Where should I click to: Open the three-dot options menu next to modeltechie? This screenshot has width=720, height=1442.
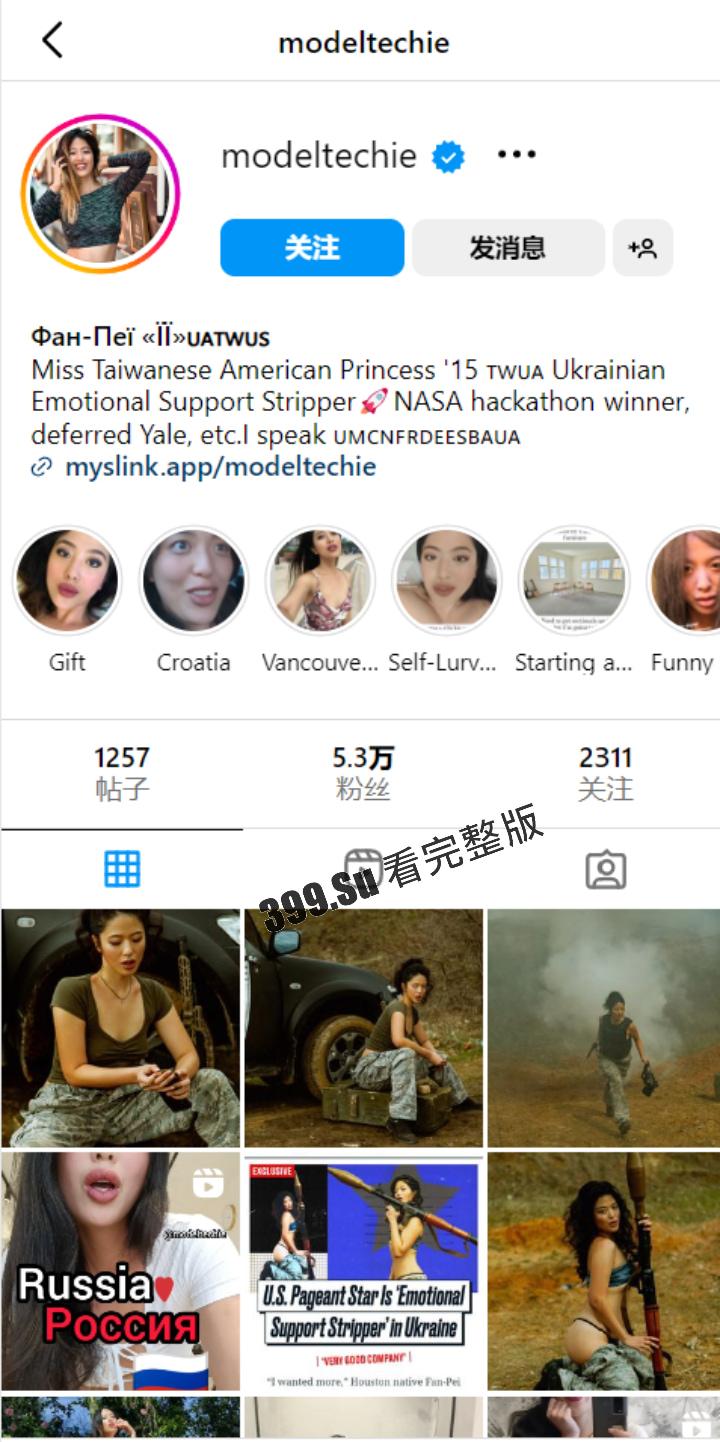(516, 155)
